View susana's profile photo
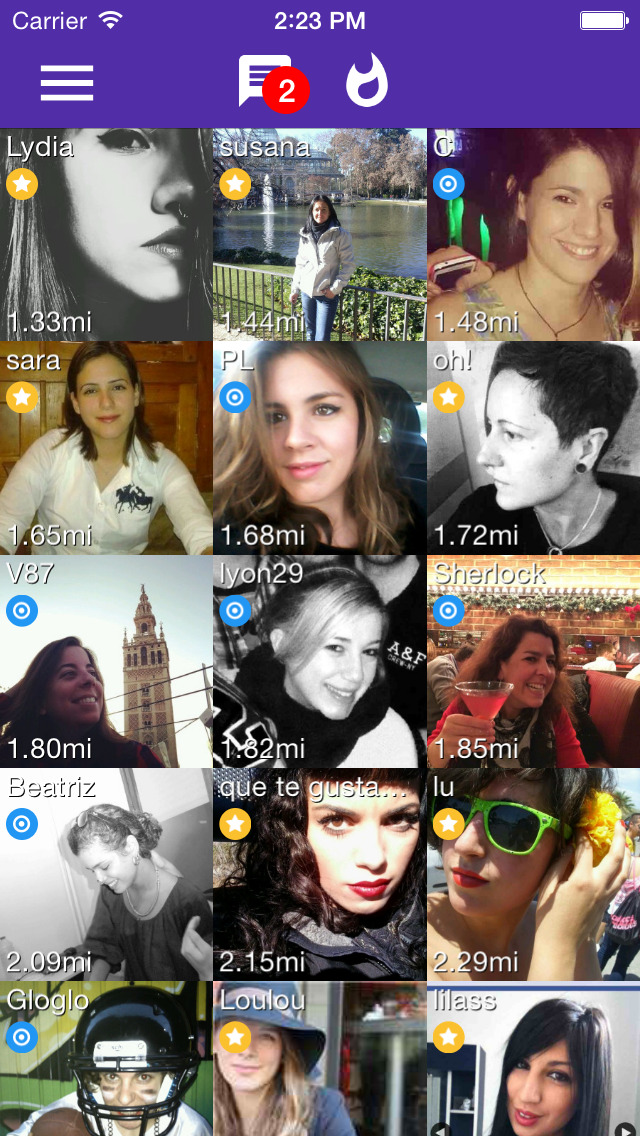 tap(320, 235)
